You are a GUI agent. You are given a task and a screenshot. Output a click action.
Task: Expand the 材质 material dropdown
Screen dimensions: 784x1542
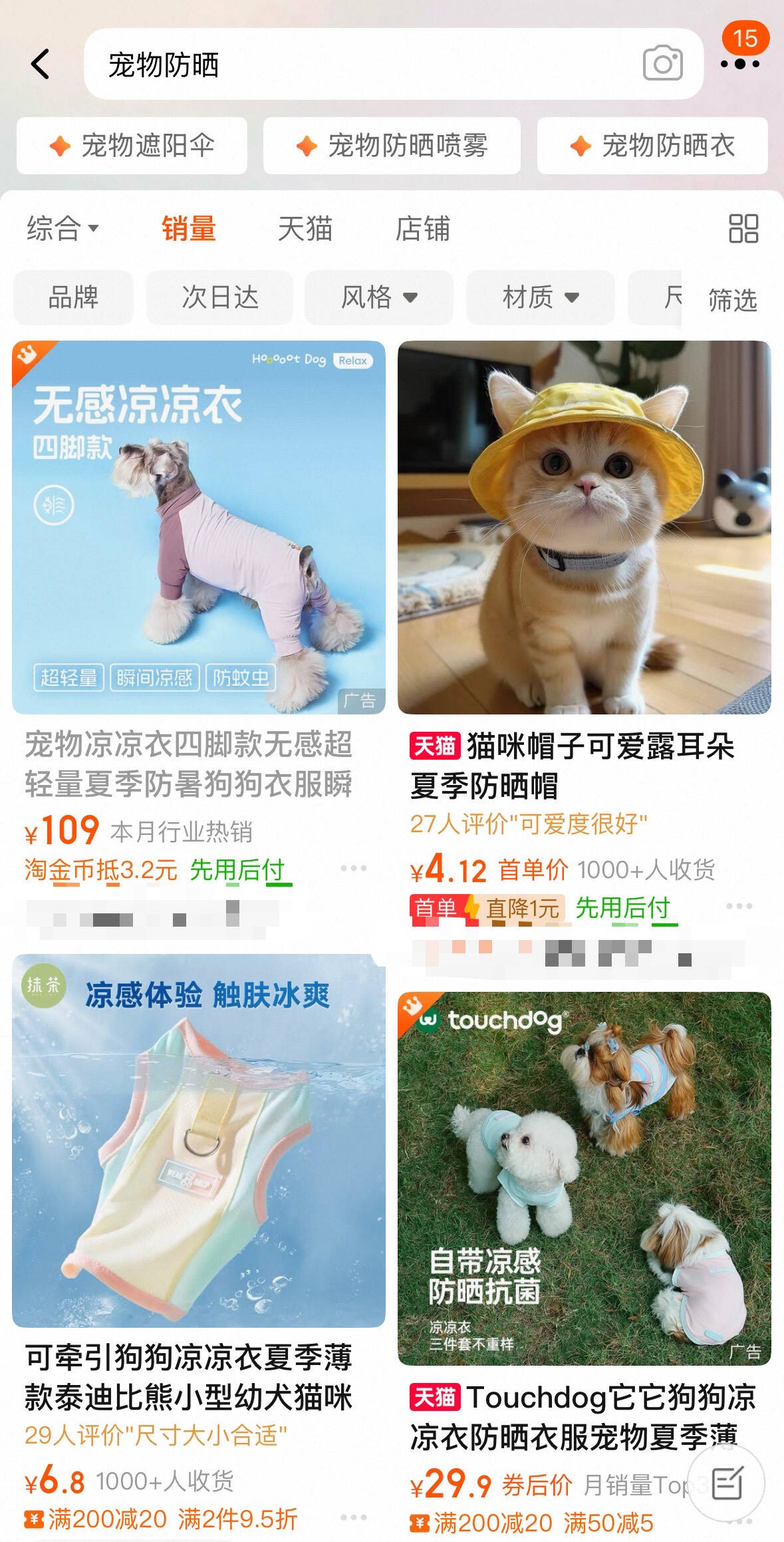coord(539,297)
